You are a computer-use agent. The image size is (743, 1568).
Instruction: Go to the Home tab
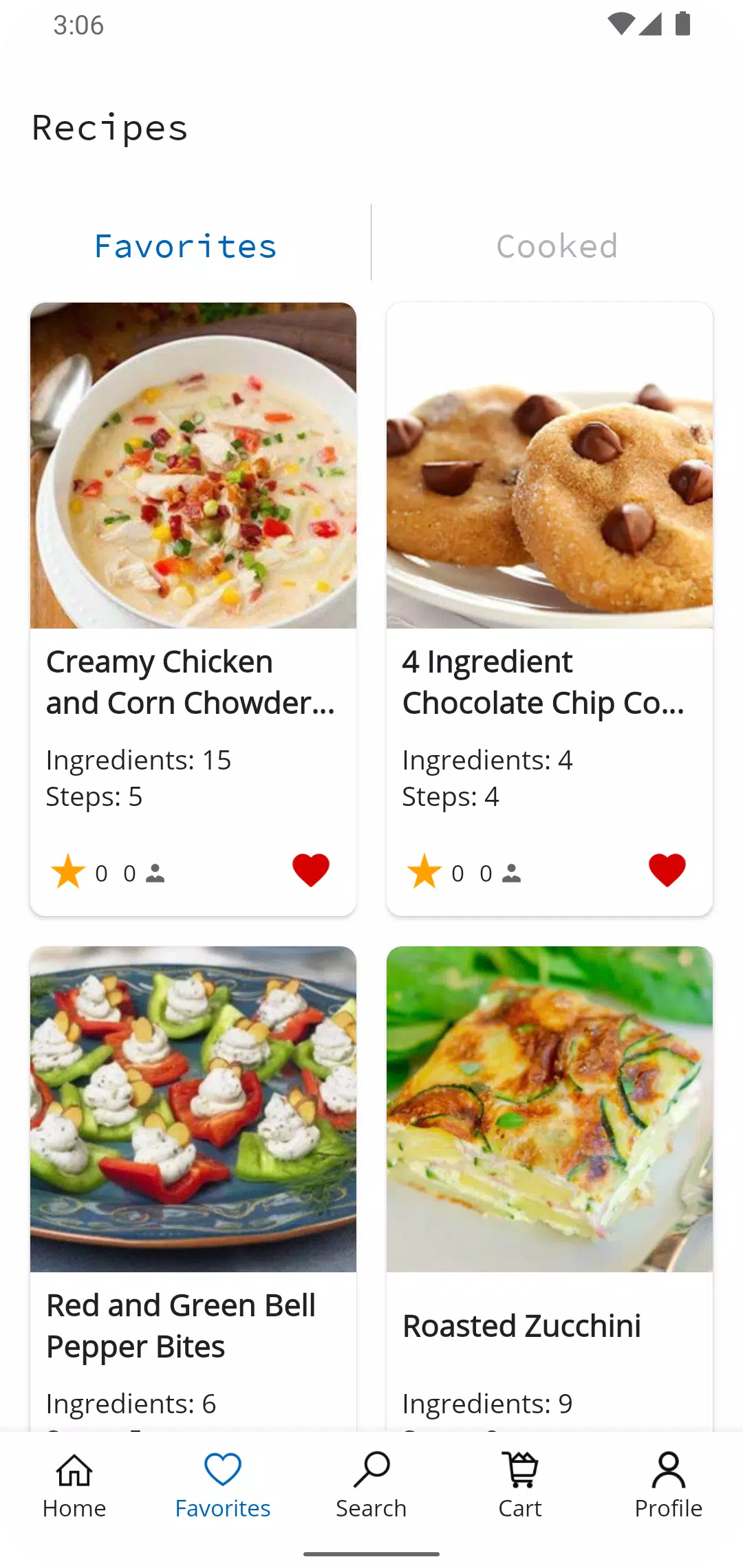pos(74,1485)
